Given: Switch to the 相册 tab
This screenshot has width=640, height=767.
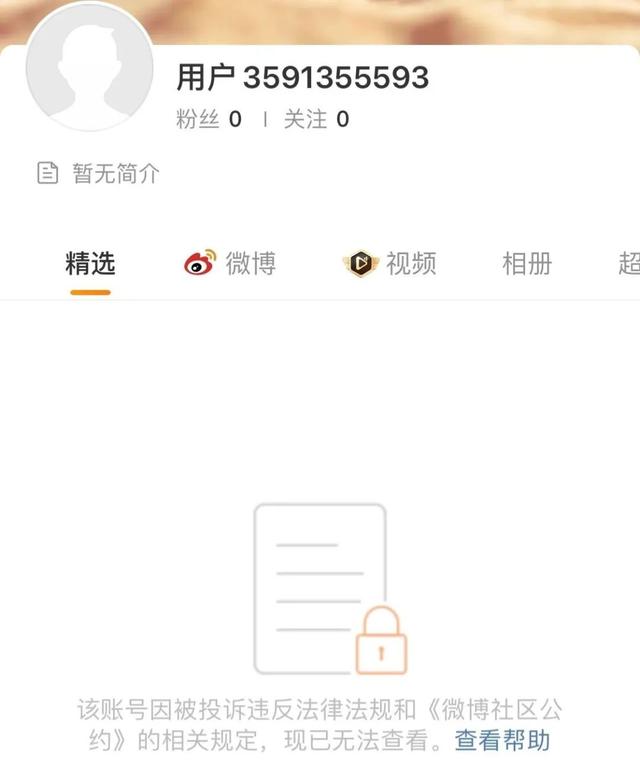Looking at the screenshot, I should click(527, 264).
